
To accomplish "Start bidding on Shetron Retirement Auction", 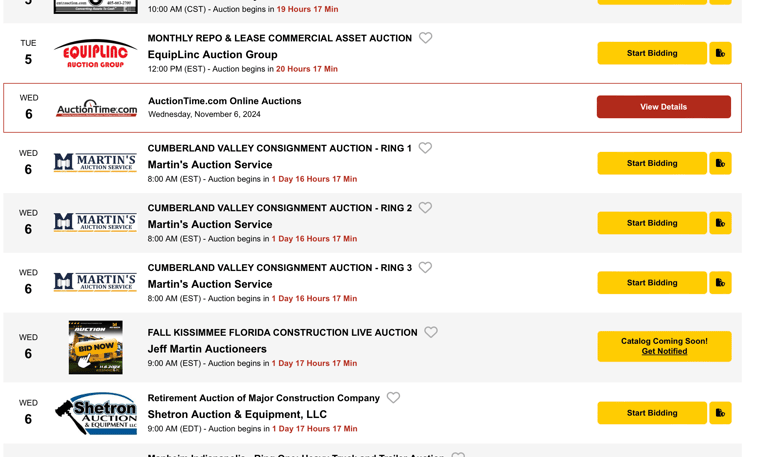I will 651,413.
